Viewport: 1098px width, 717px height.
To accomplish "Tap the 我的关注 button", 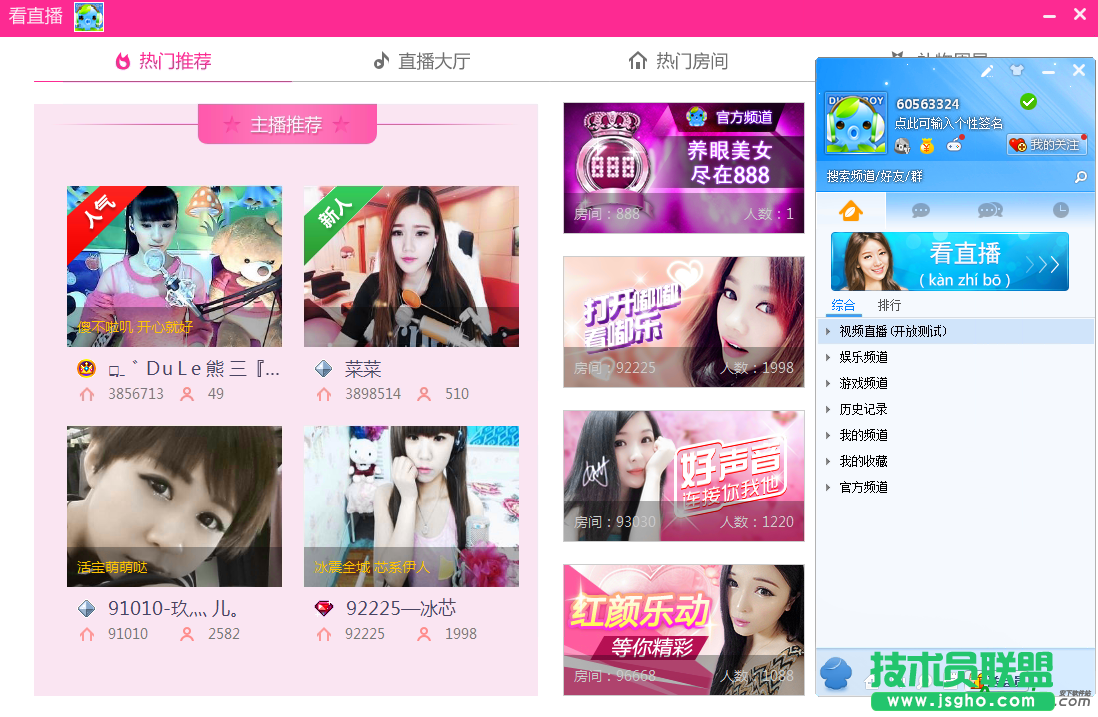I will (x=1047, y=145).
